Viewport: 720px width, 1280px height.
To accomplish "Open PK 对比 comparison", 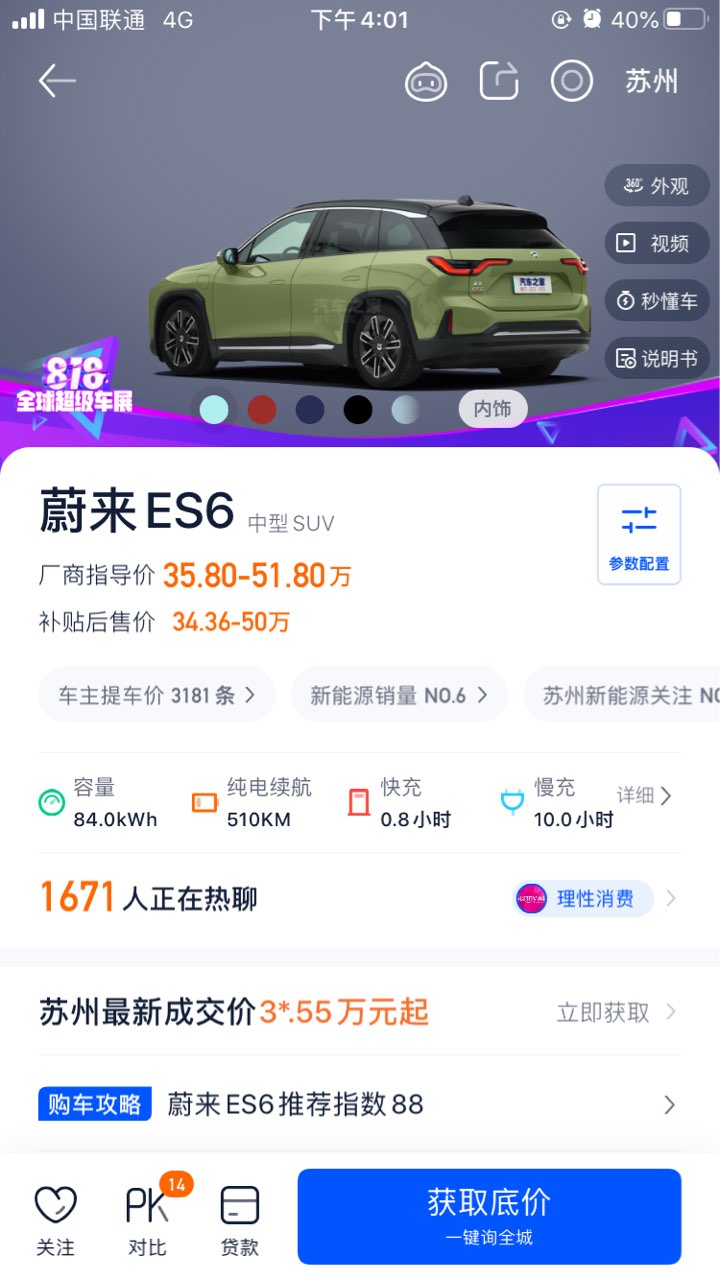I will click(x=148, y=1218).
